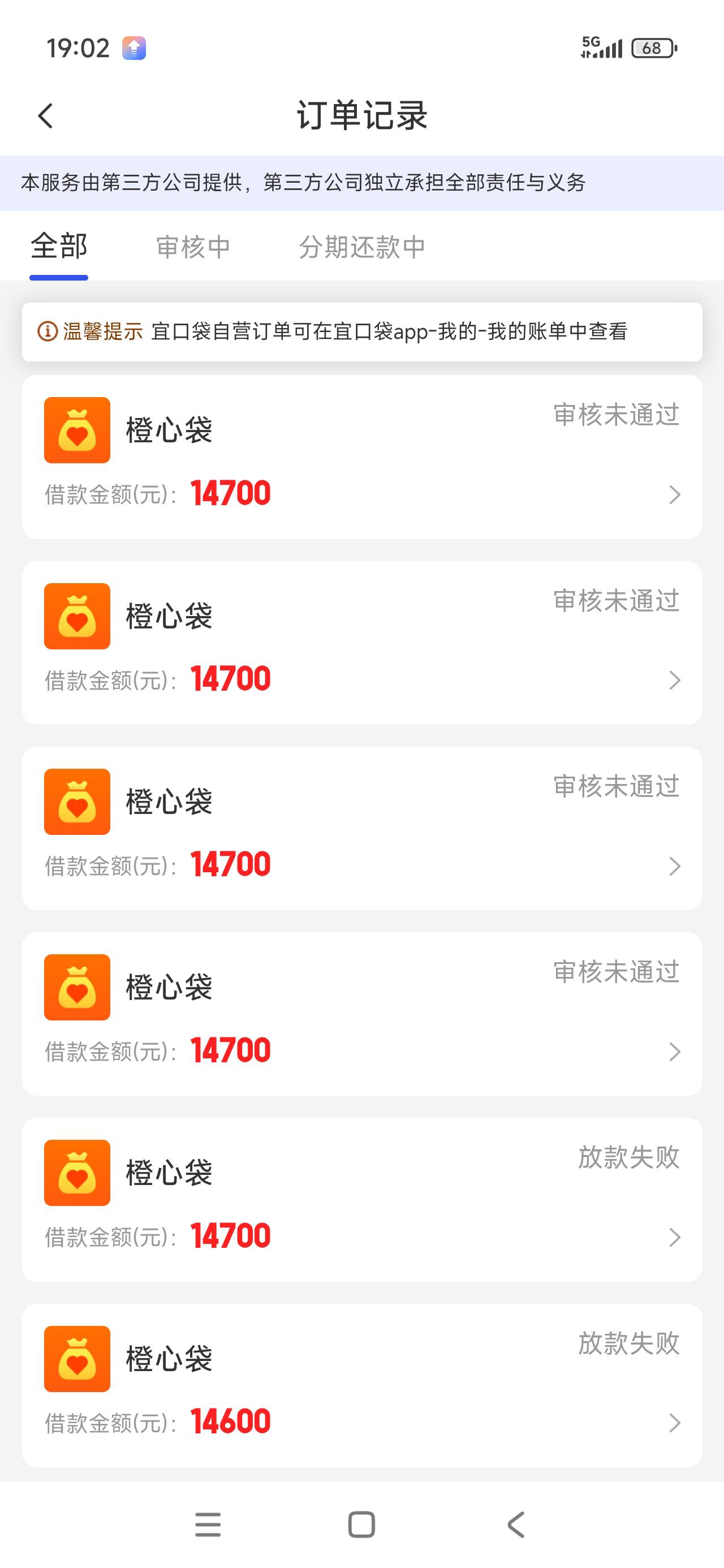724x1568 pixels.
Task: Open the 放款失败 order for 14600
Action: point(361,1385)
